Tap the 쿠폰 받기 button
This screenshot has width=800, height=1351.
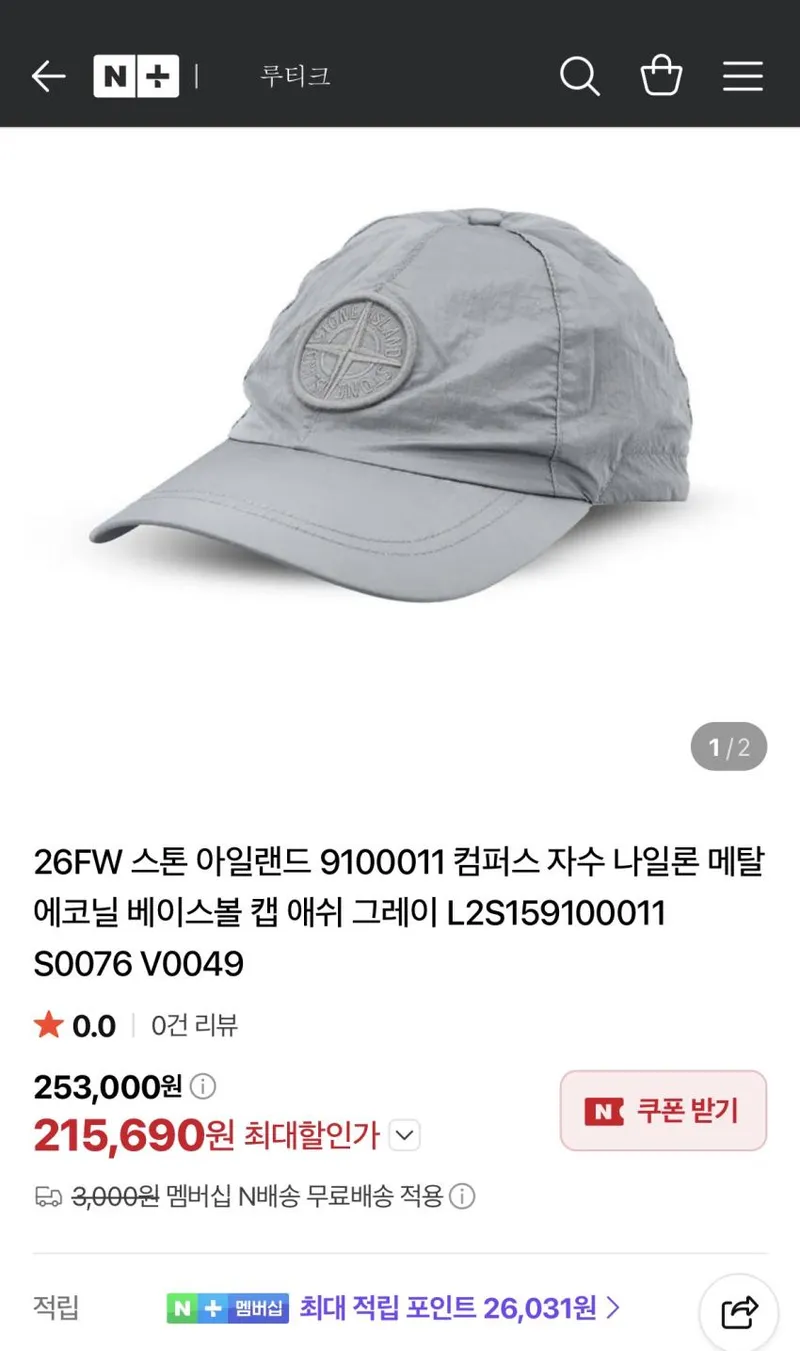(663, 1110)
